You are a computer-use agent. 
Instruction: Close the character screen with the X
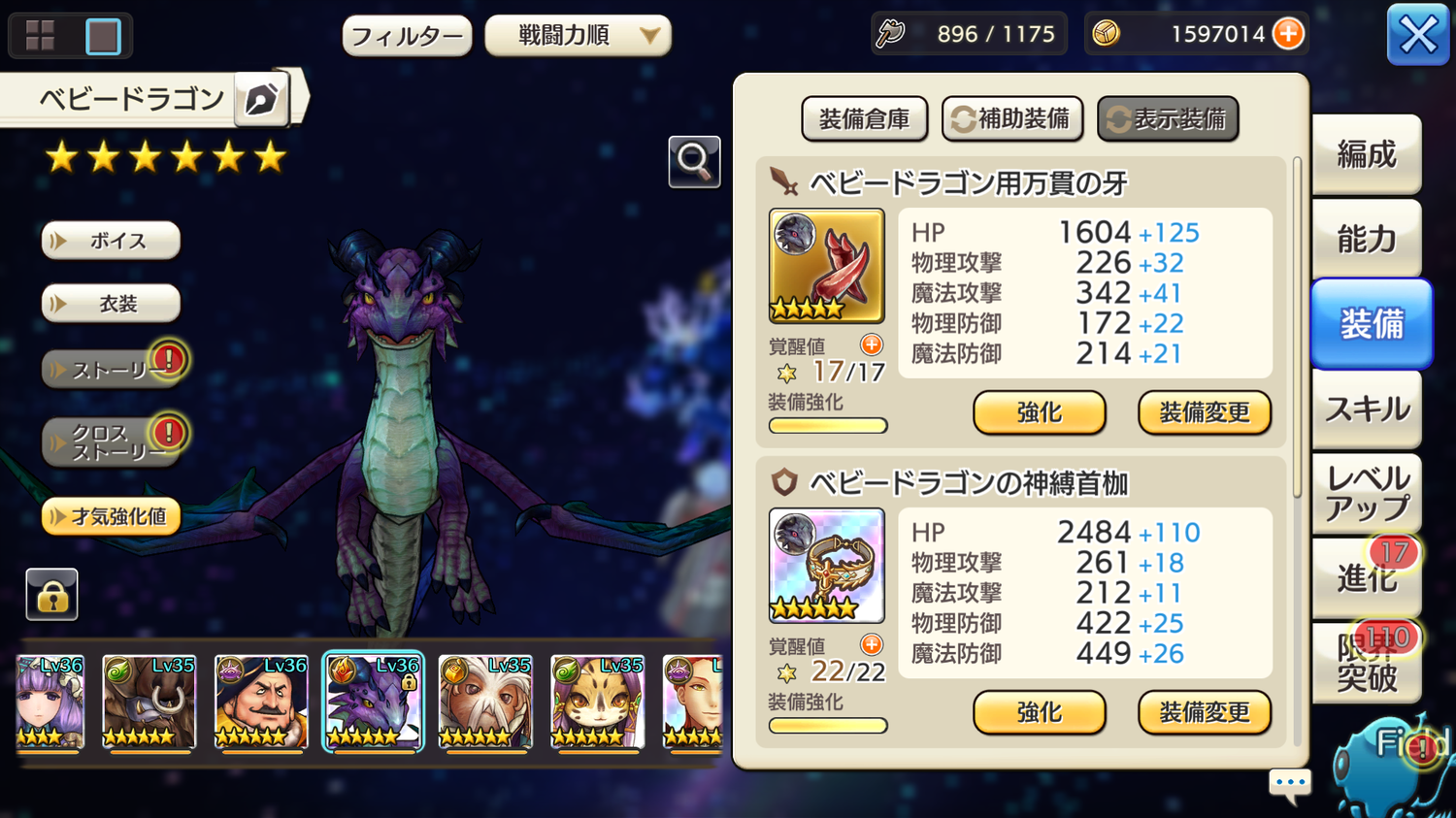[1417, 36]
